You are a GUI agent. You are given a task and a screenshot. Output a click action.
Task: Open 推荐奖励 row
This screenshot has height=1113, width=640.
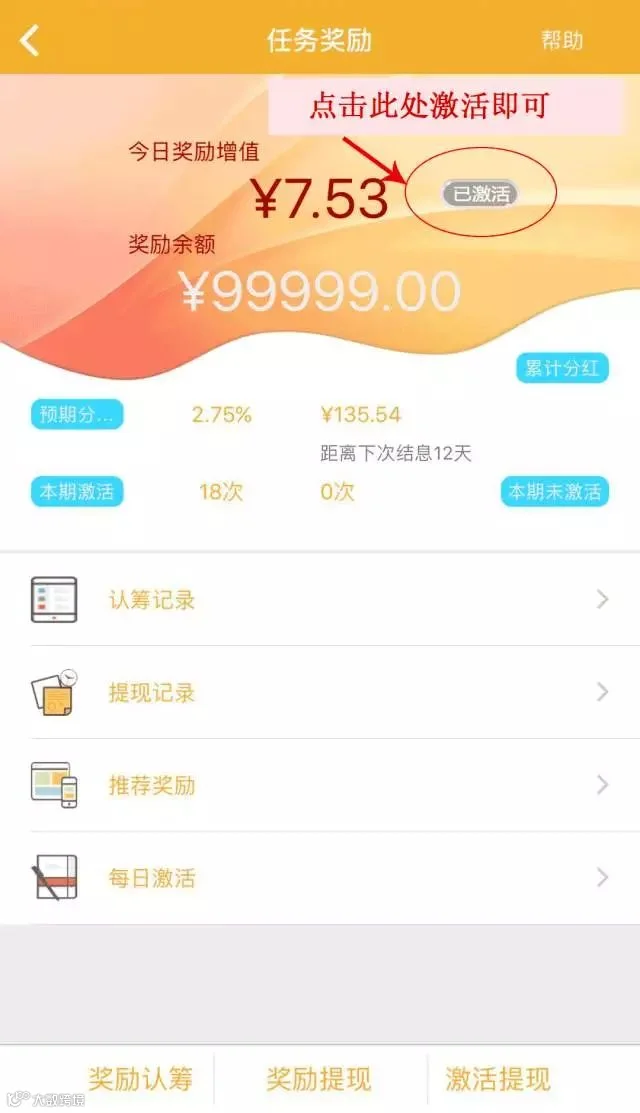click(x=320, y=785)
